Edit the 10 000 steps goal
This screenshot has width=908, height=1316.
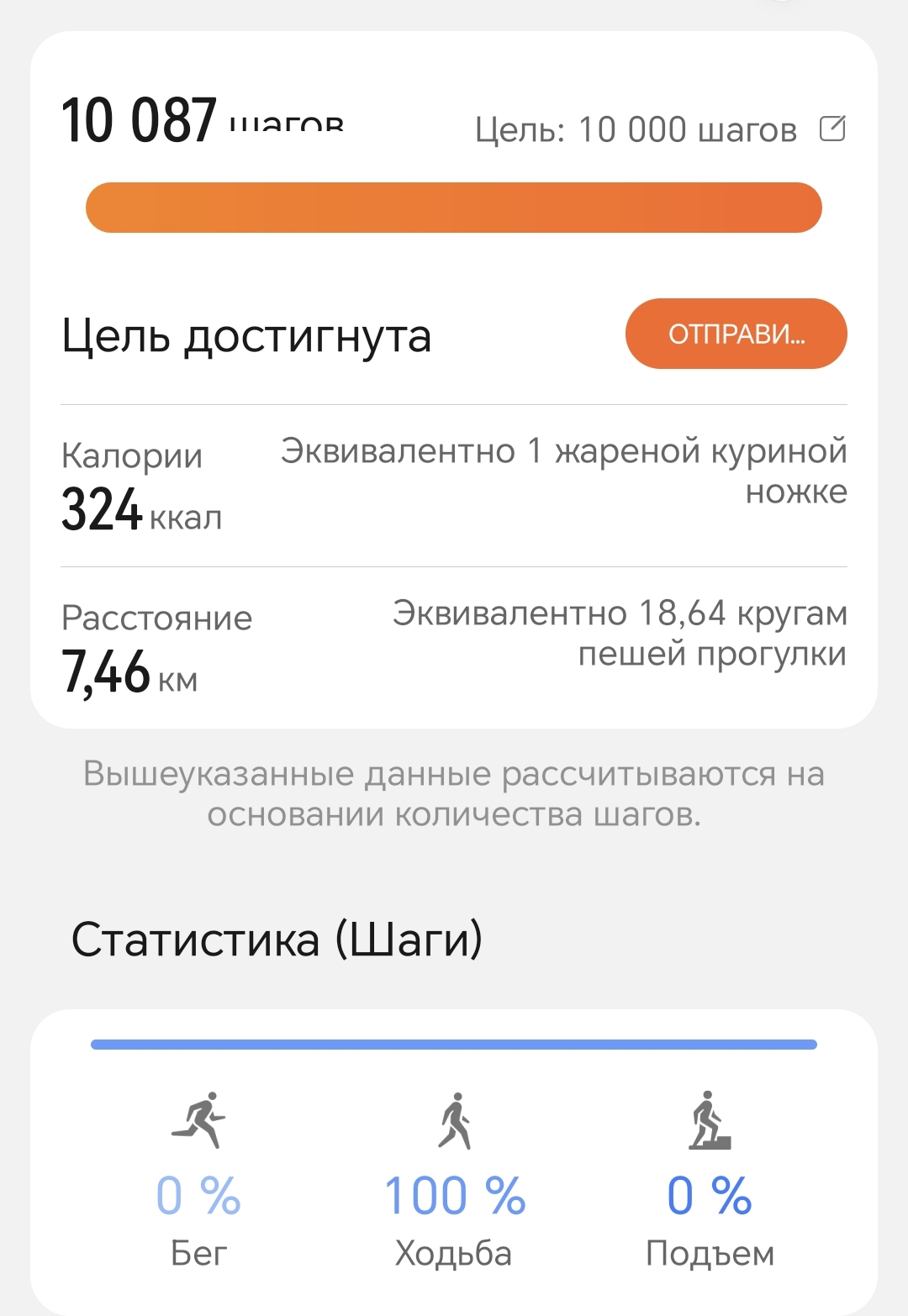point(832,129)
